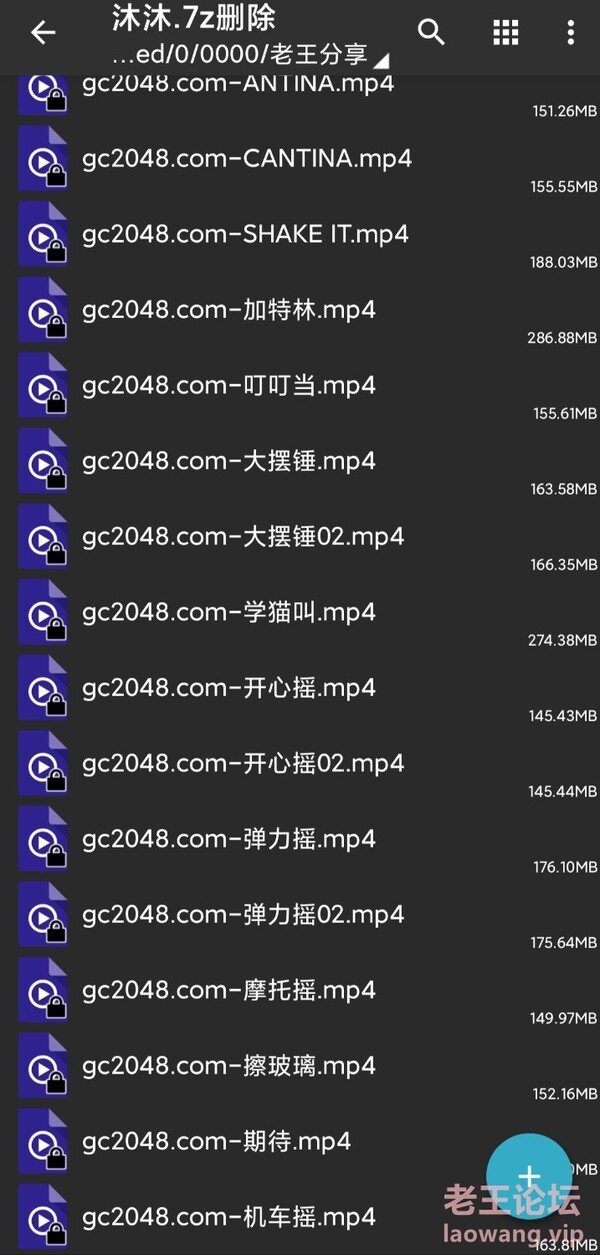Go back using the arrow icon
The width and height of the screenshot is (600, 1255).
click(x=43, y=33)
